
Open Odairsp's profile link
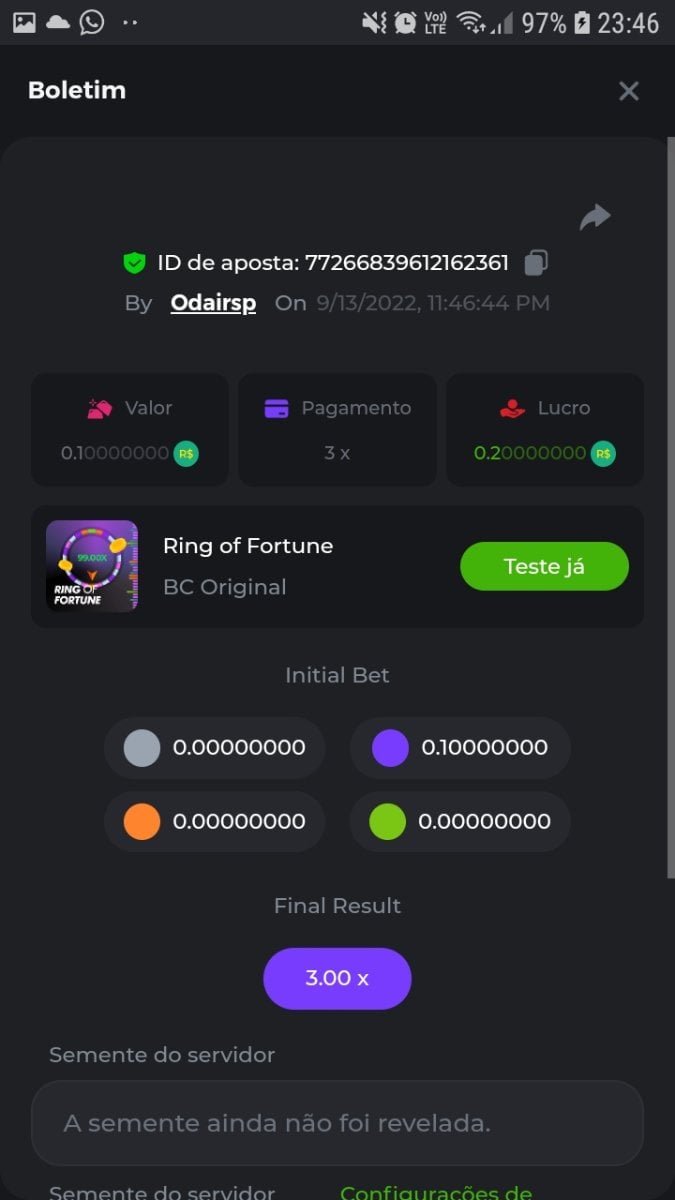(213, 303)
